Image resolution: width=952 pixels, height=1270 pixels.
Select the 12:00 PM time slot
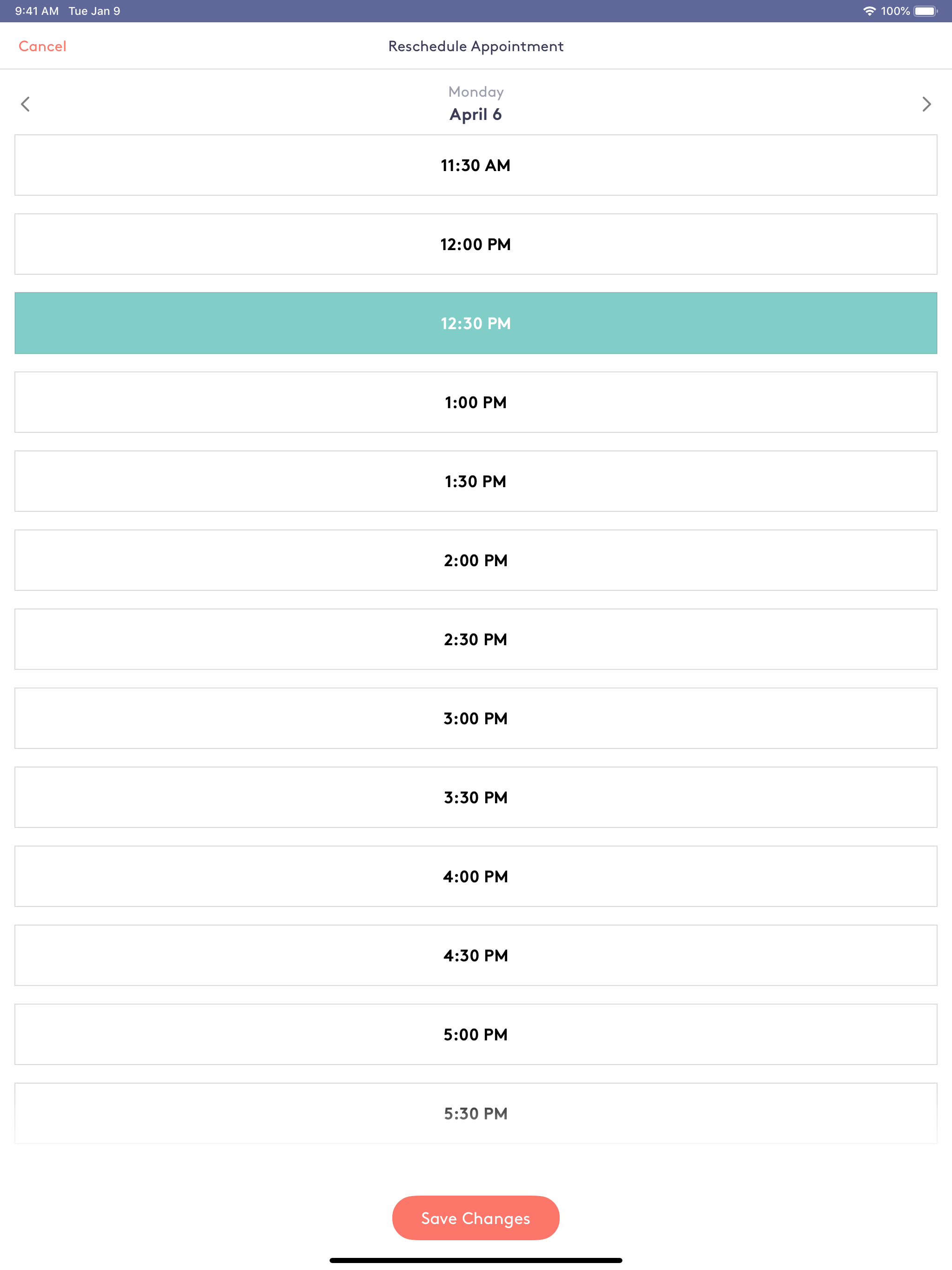tap(476, 244)
